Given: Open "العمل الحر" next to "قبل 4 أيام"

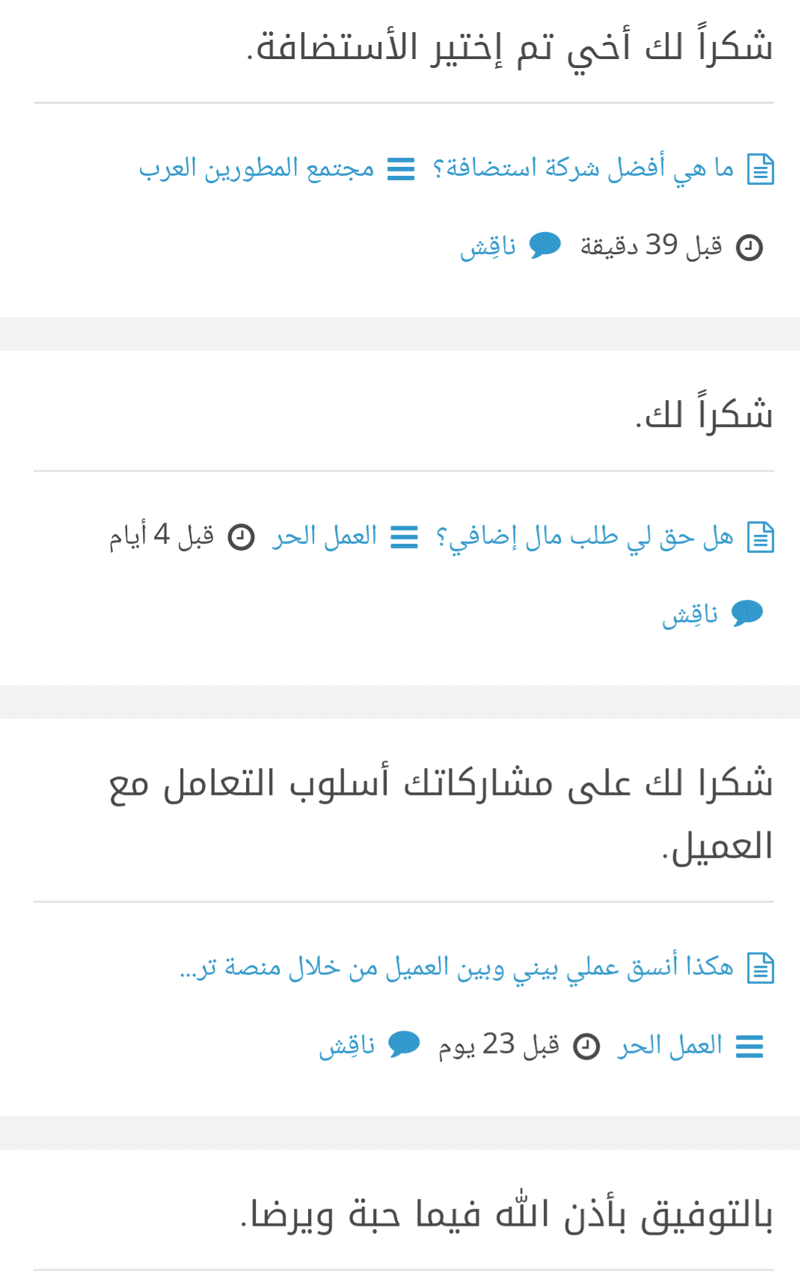Looking at the screenshot, I should 325,537.
